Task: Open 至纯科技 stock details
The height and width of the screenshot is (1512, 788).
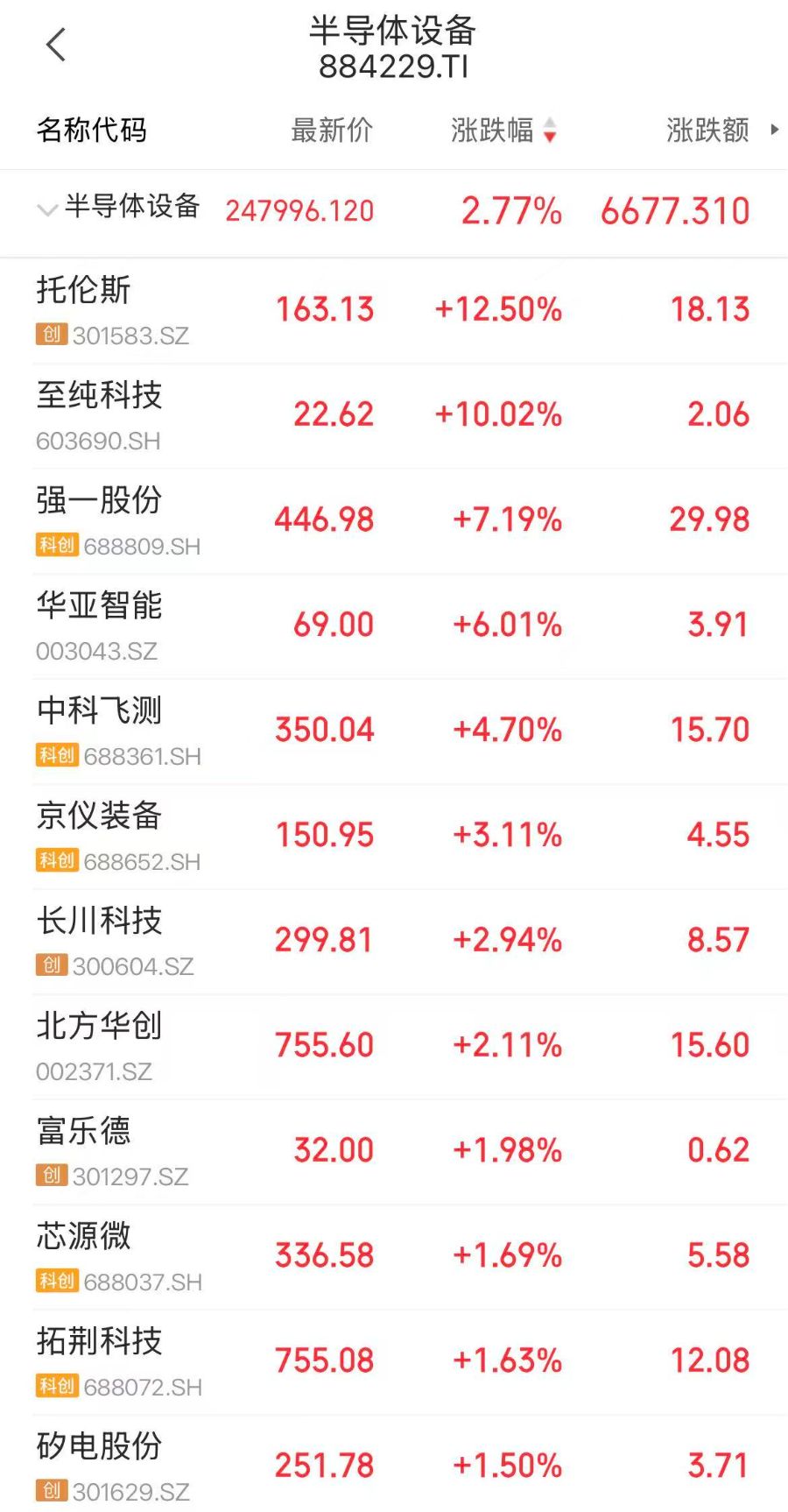Action: [x=394, y=416]
